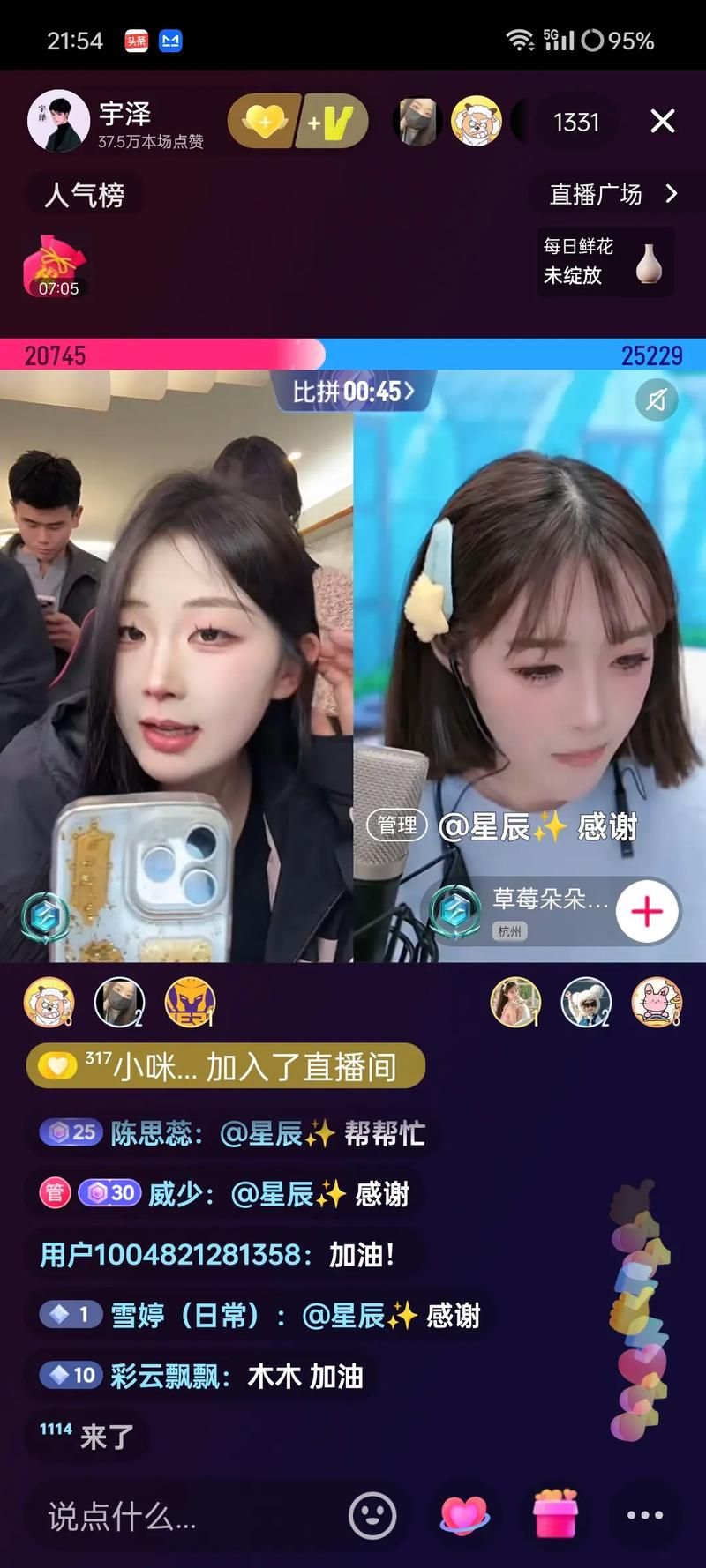Unmute the opponent's stream audio
The height and width of the screenshot is (1568, 706).
tap(657, 400)
